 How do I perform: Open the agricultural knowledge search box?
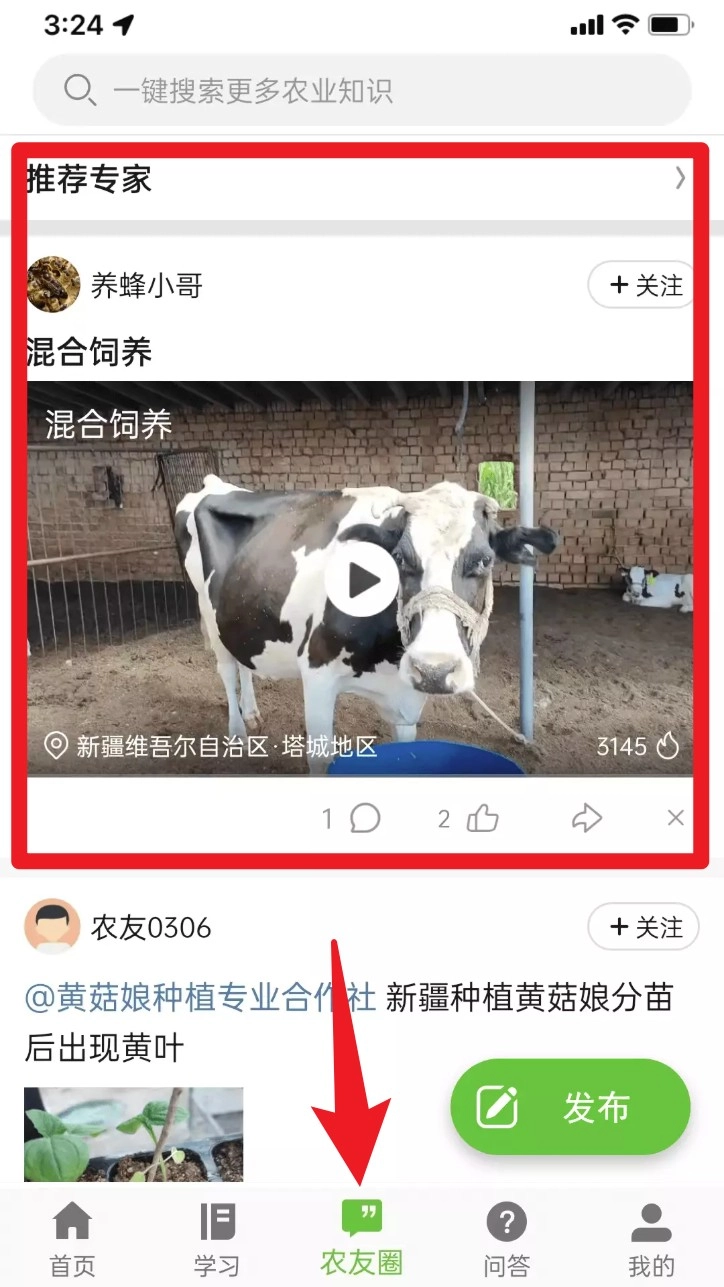coord(360,91)
